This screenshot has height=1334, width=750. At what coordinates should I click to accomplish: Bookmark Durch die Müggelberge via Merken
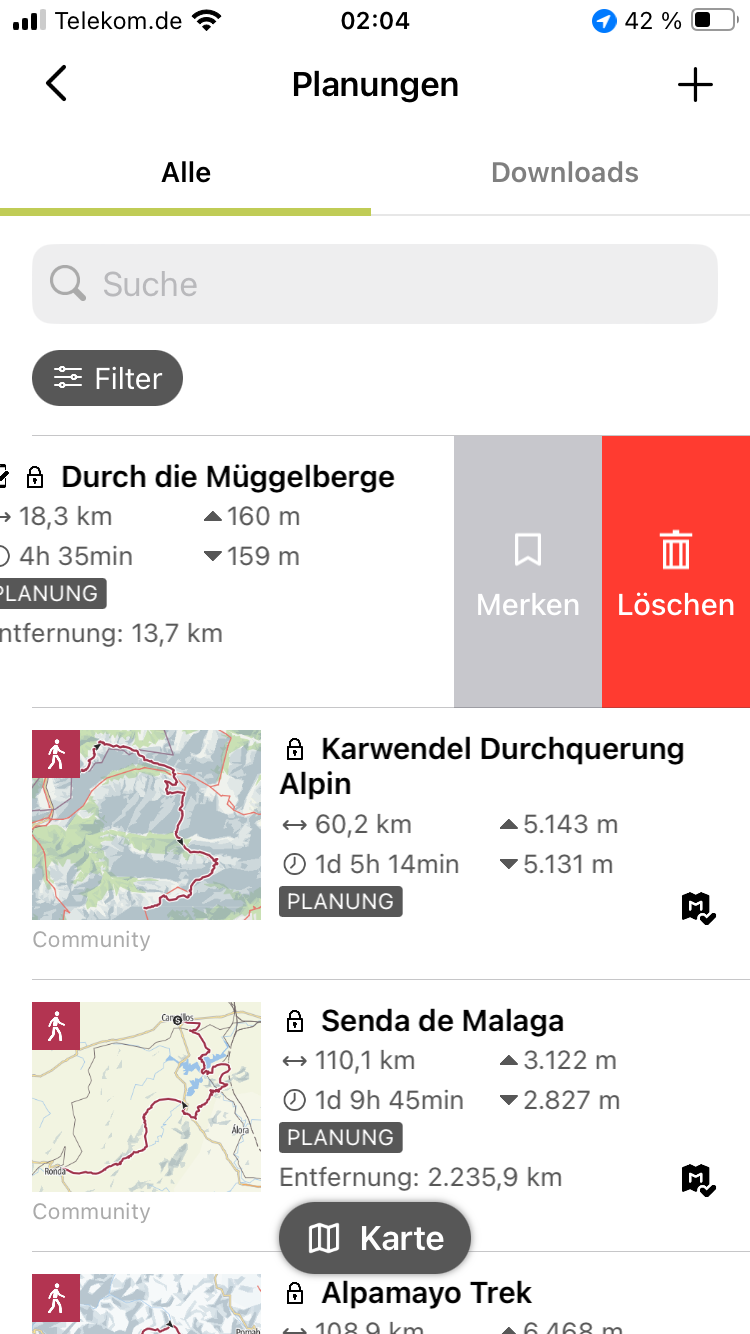527,570
